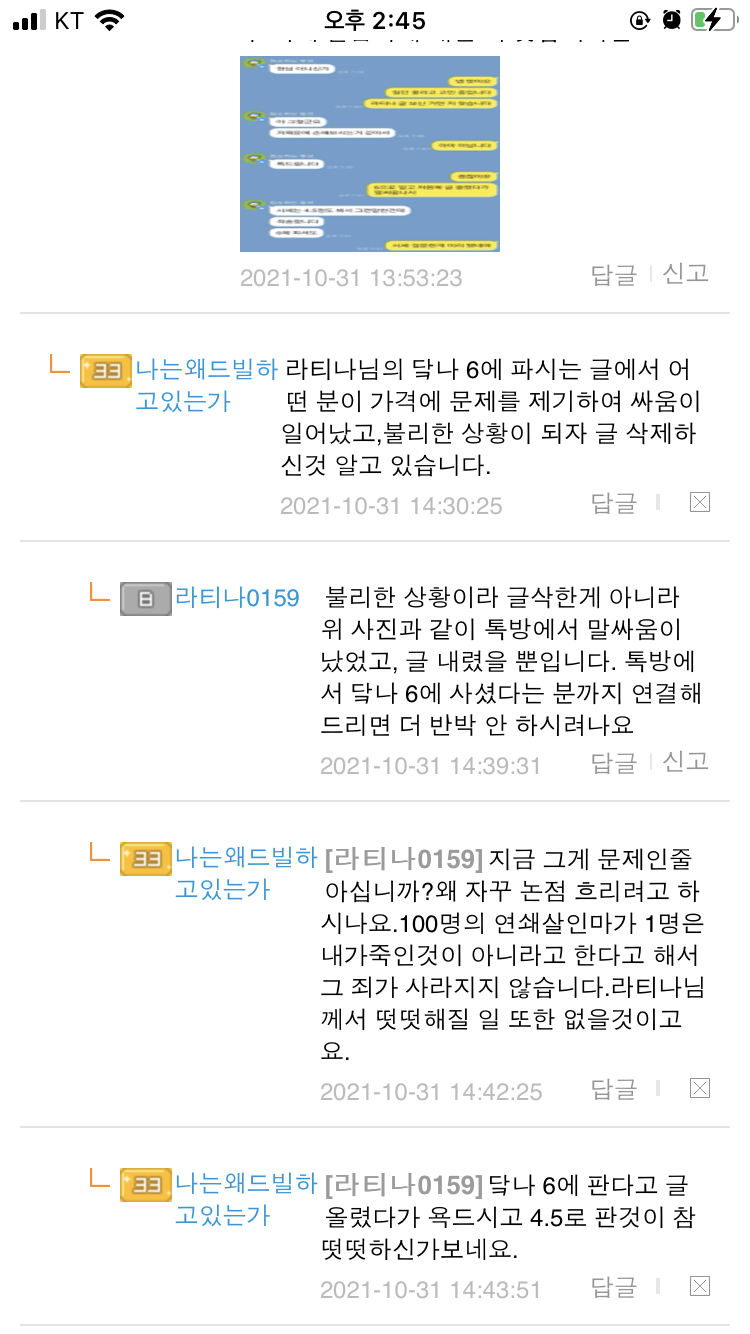Open 라티나0159 user profile on the 14:39:31 comment

237,598
